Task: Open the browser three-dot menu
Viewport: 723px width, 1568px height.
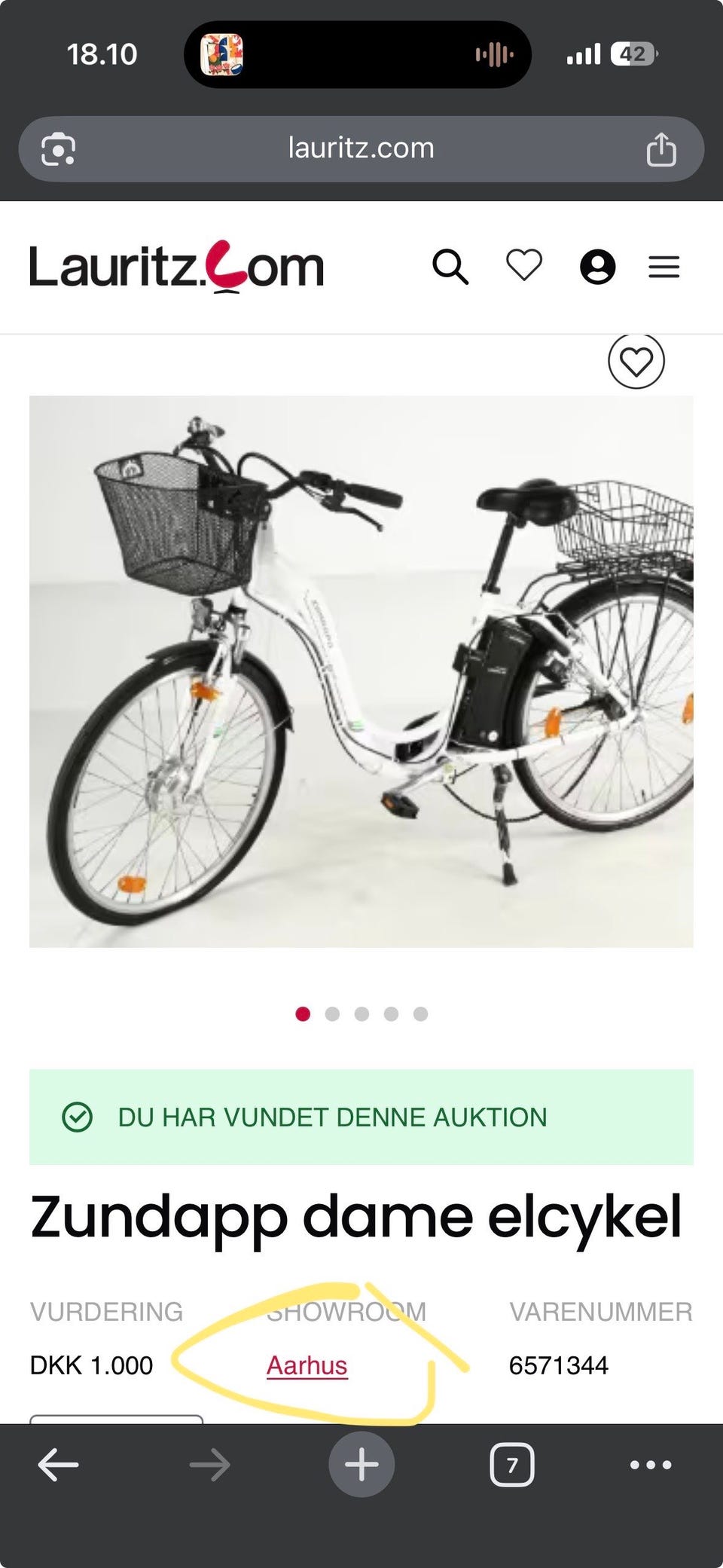Action: point(651,1464)
